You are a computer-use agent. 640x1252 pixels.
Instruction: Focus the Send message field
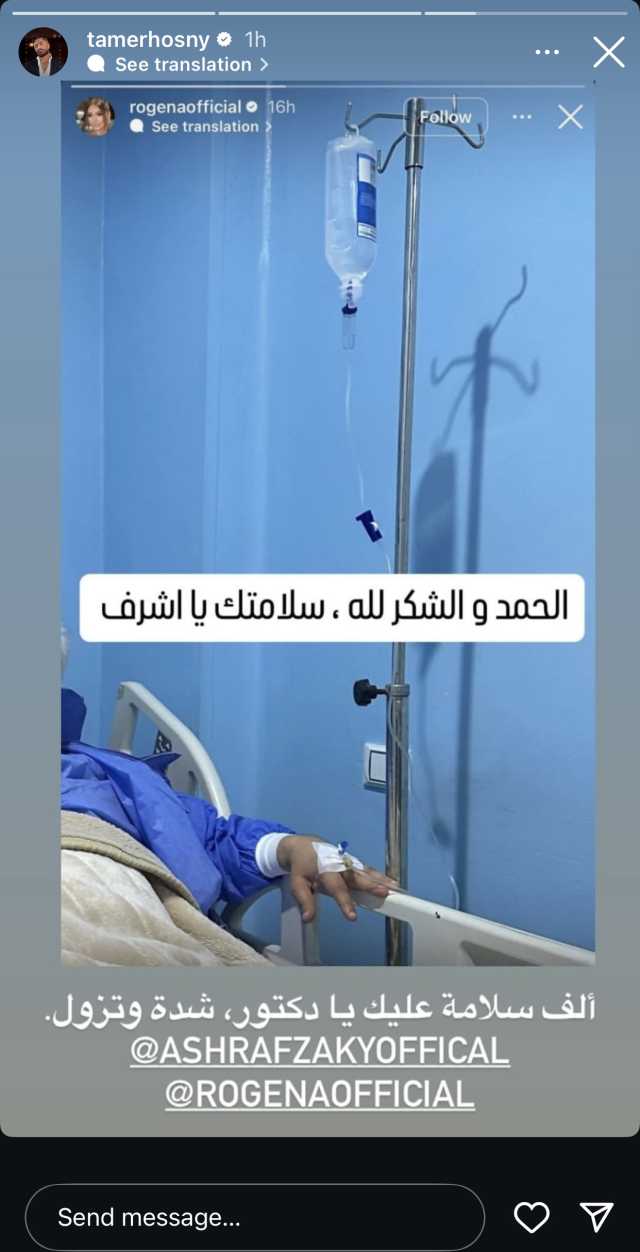[x=254, y=1217]
